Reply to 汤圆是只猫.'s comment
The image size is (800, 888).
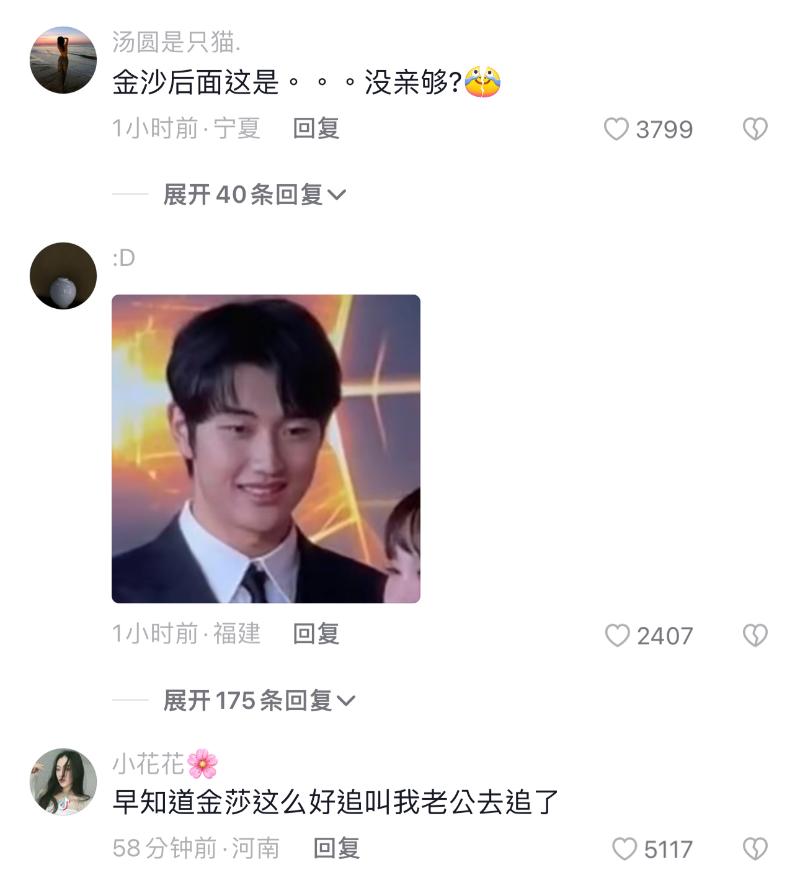[316, 128]
